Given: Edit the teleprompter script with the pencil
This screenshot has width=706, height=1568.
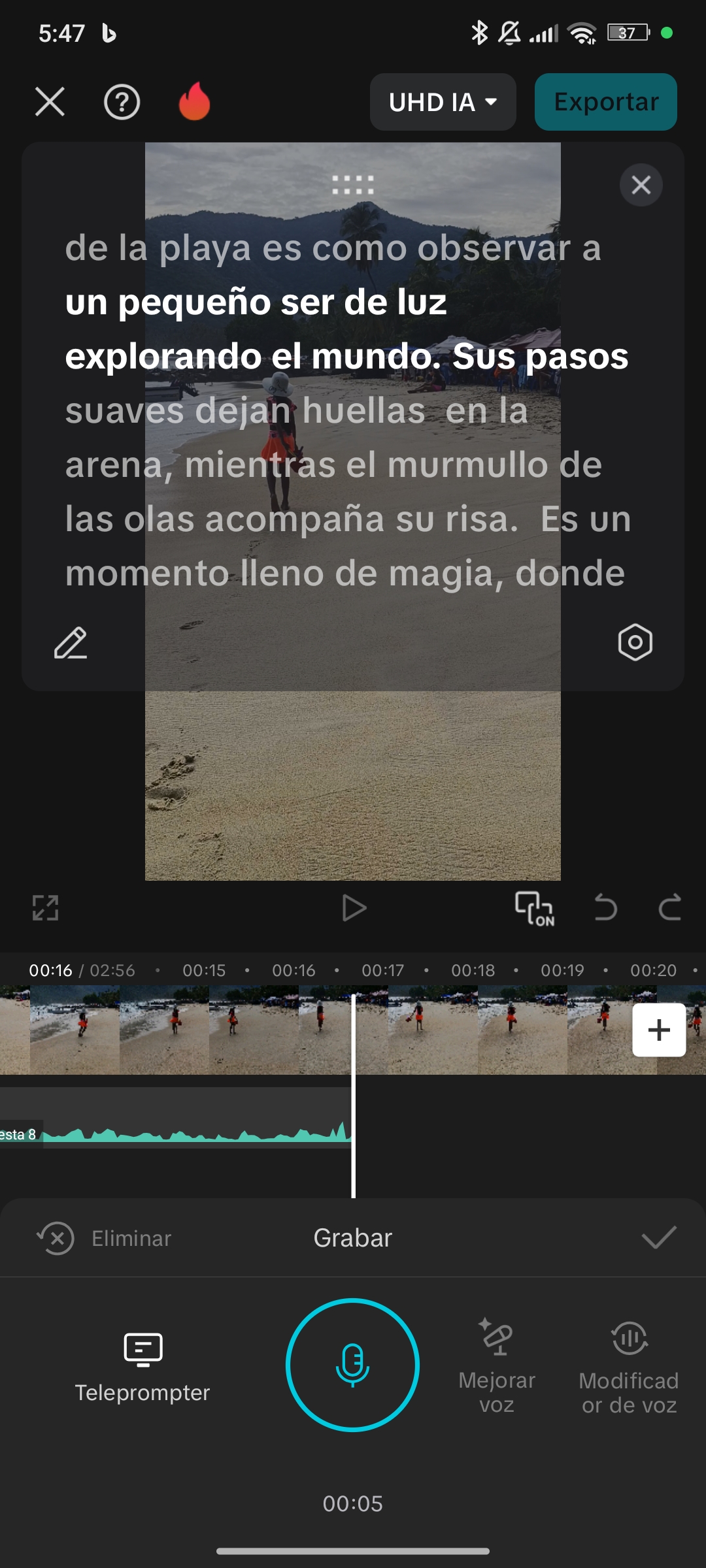Looking at the screenshot, I should 71,643.
